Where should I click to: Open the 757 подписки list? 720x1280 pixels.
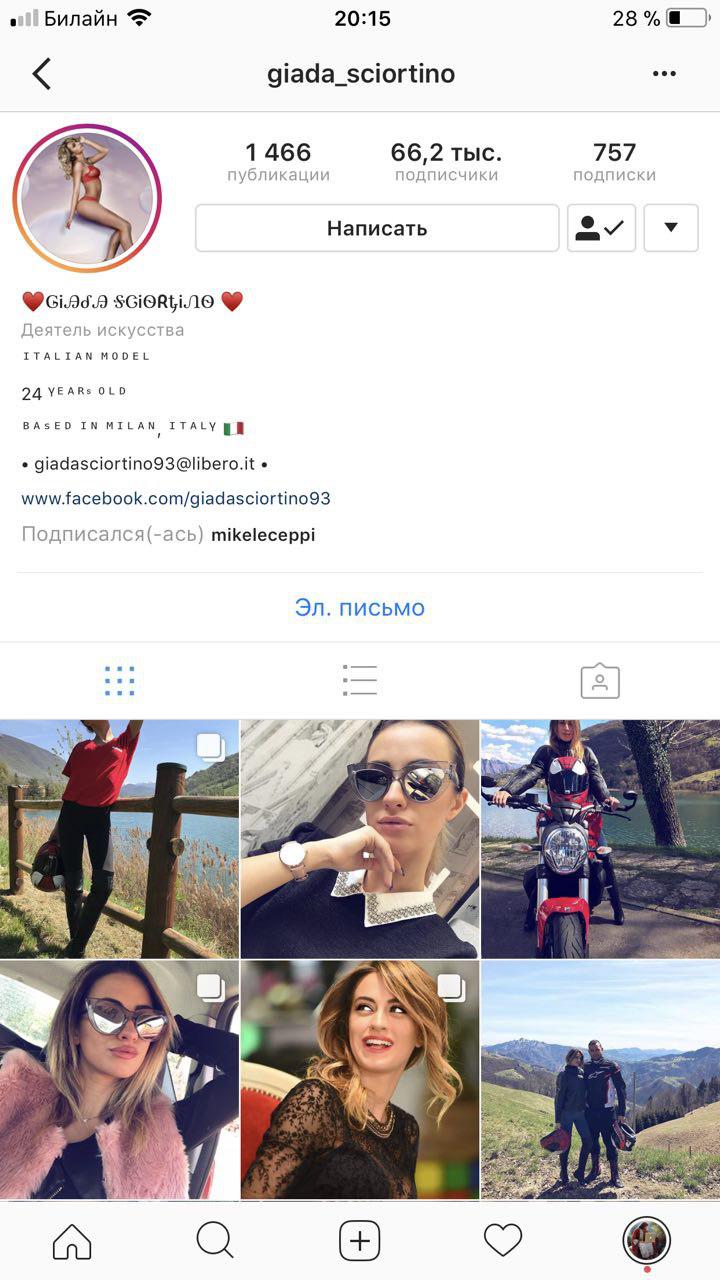[x=614, y=162]
